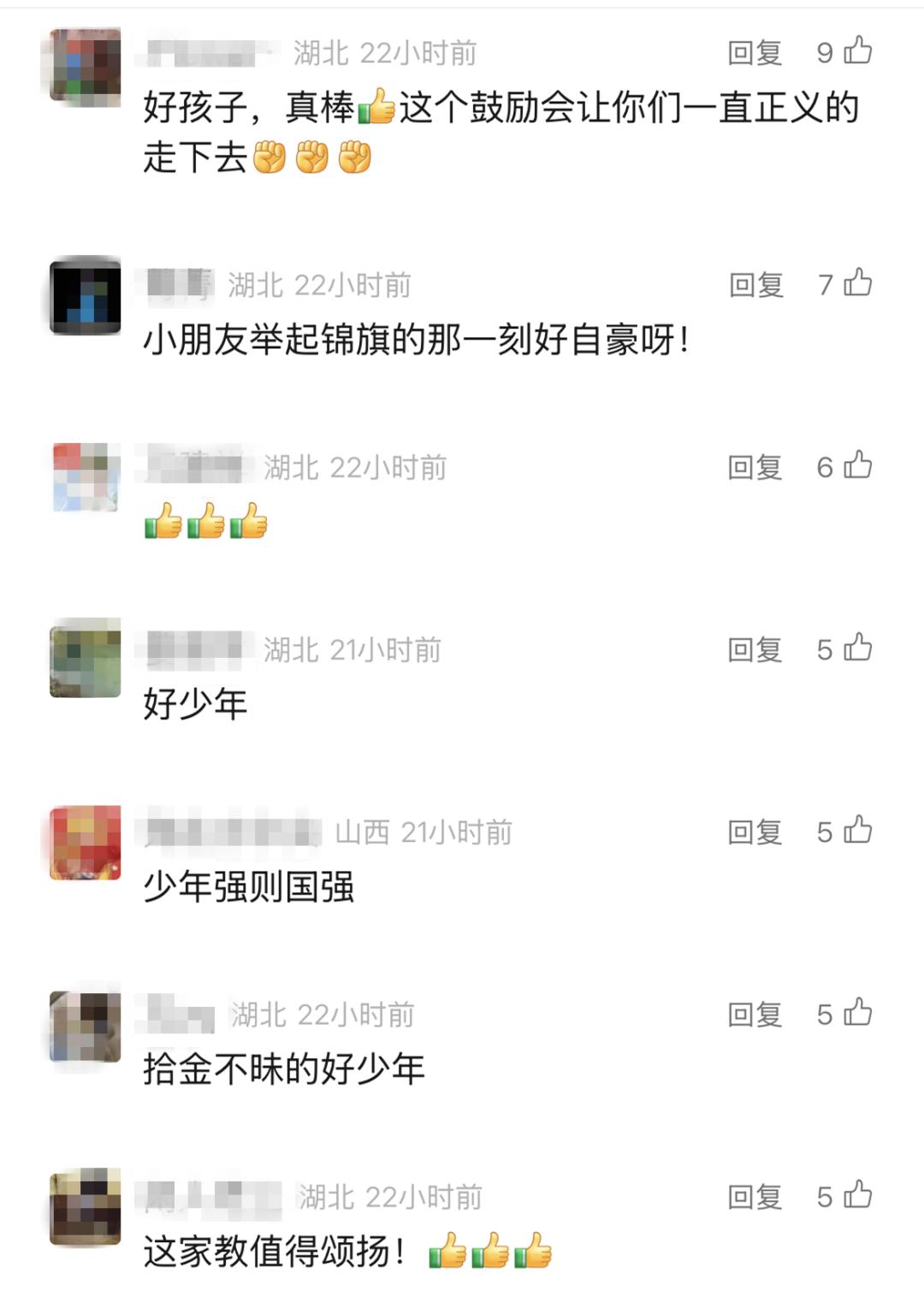Reply to the 好少年 comment posted 21小时前
Image resolution: width=924 pixels, height=1314 pixels.
(x=755, y=650)
